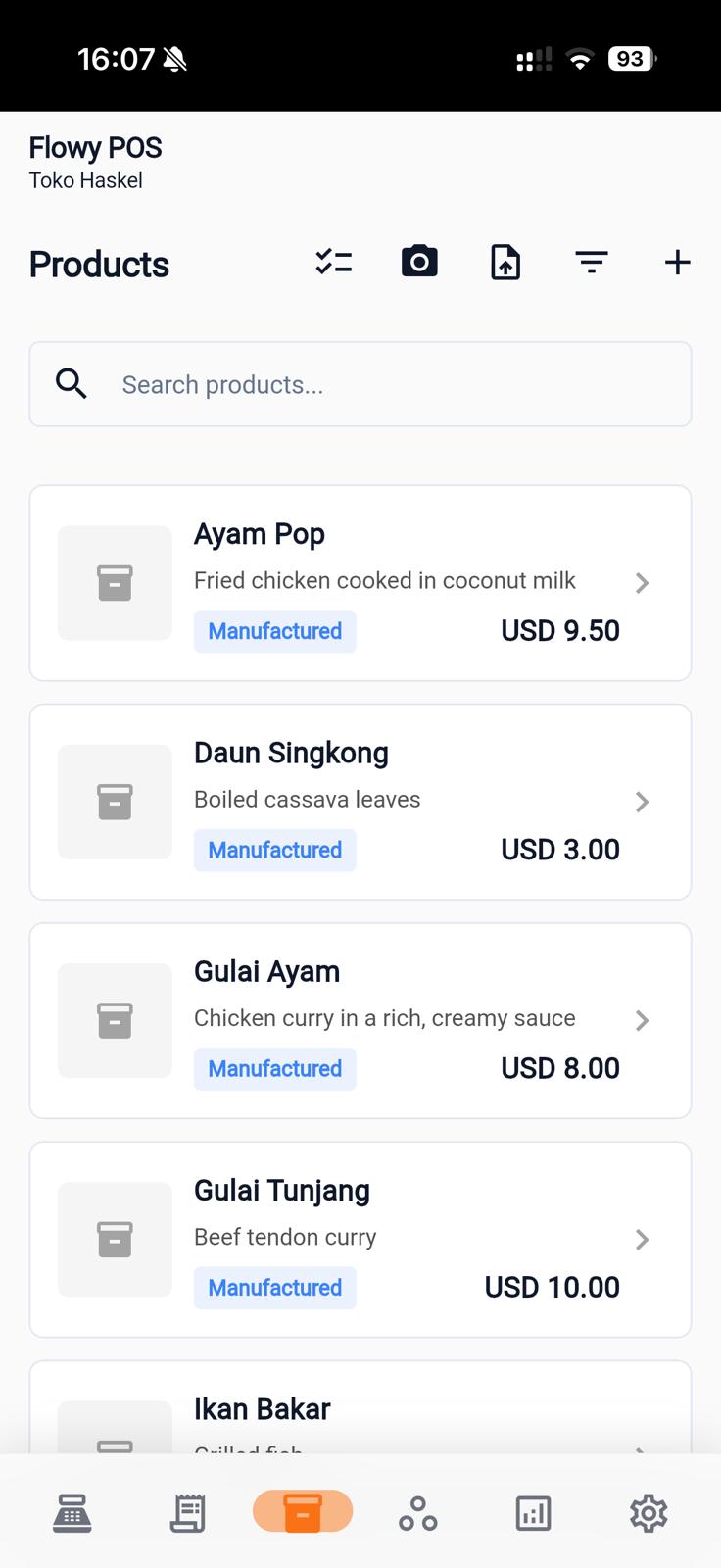This screenshot has width=721, height=1568.
Task: Tap the Manufactured badge on Ayam Pop
Action: point(274,631)
